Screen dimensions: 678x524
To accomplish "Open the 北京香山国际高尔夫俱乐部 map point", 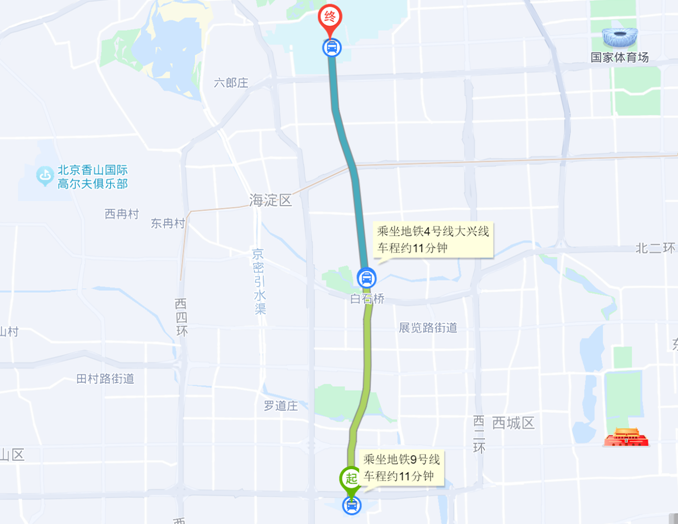I will tap(45, 176).
